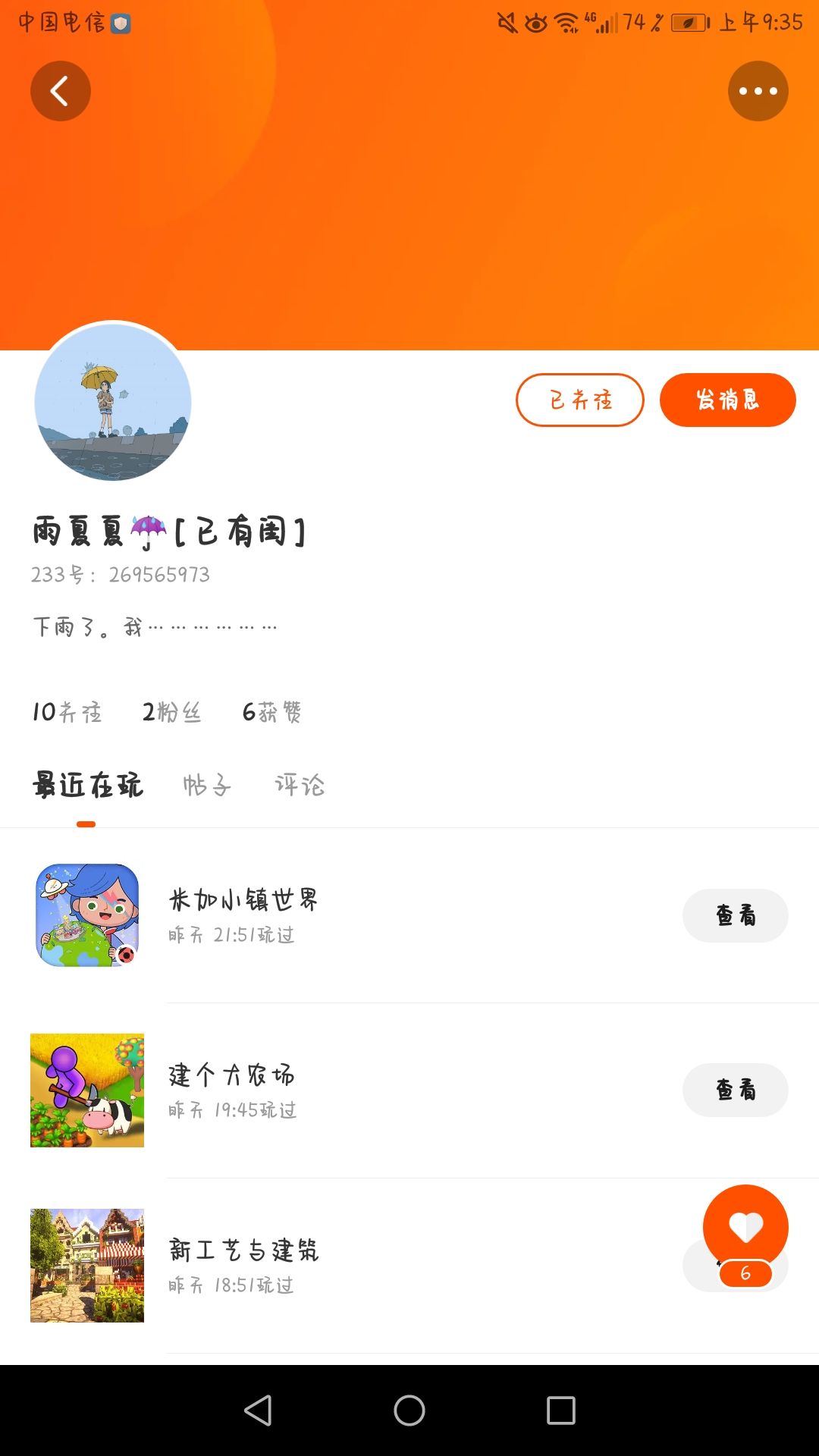This screenshot has width=819, height=1456.
Task: View the 10 关注 following list
Action: coord(67,712)
